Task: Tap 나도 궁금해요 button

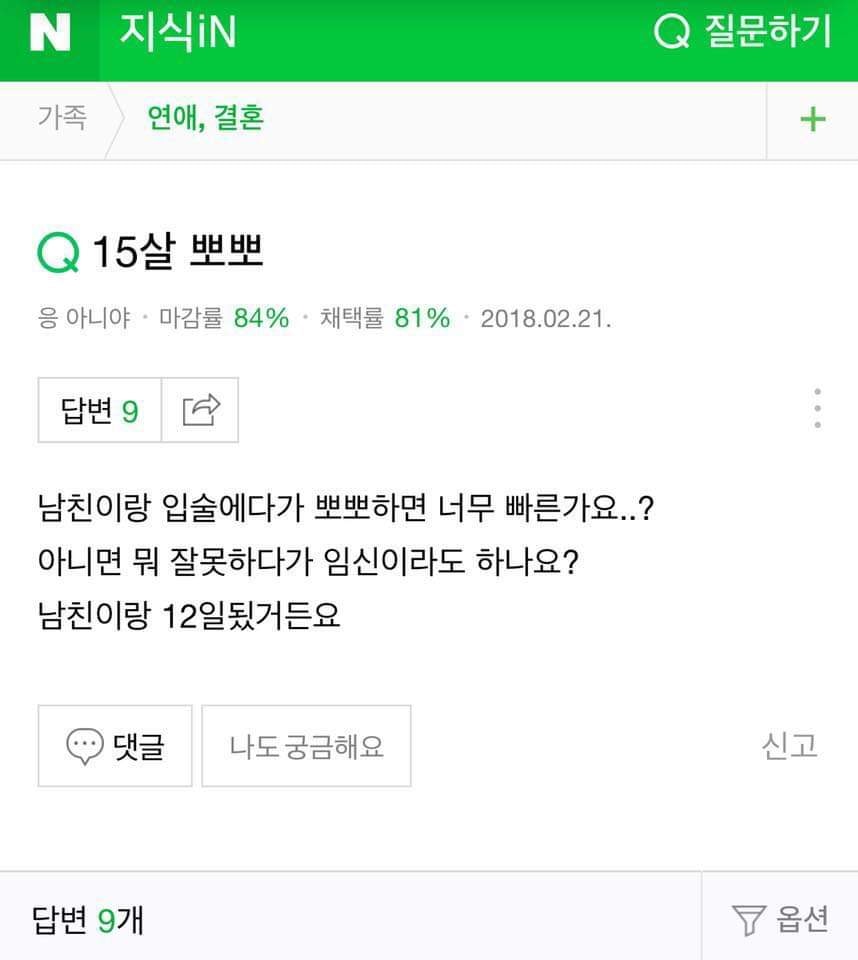Action: click(306, 746)
